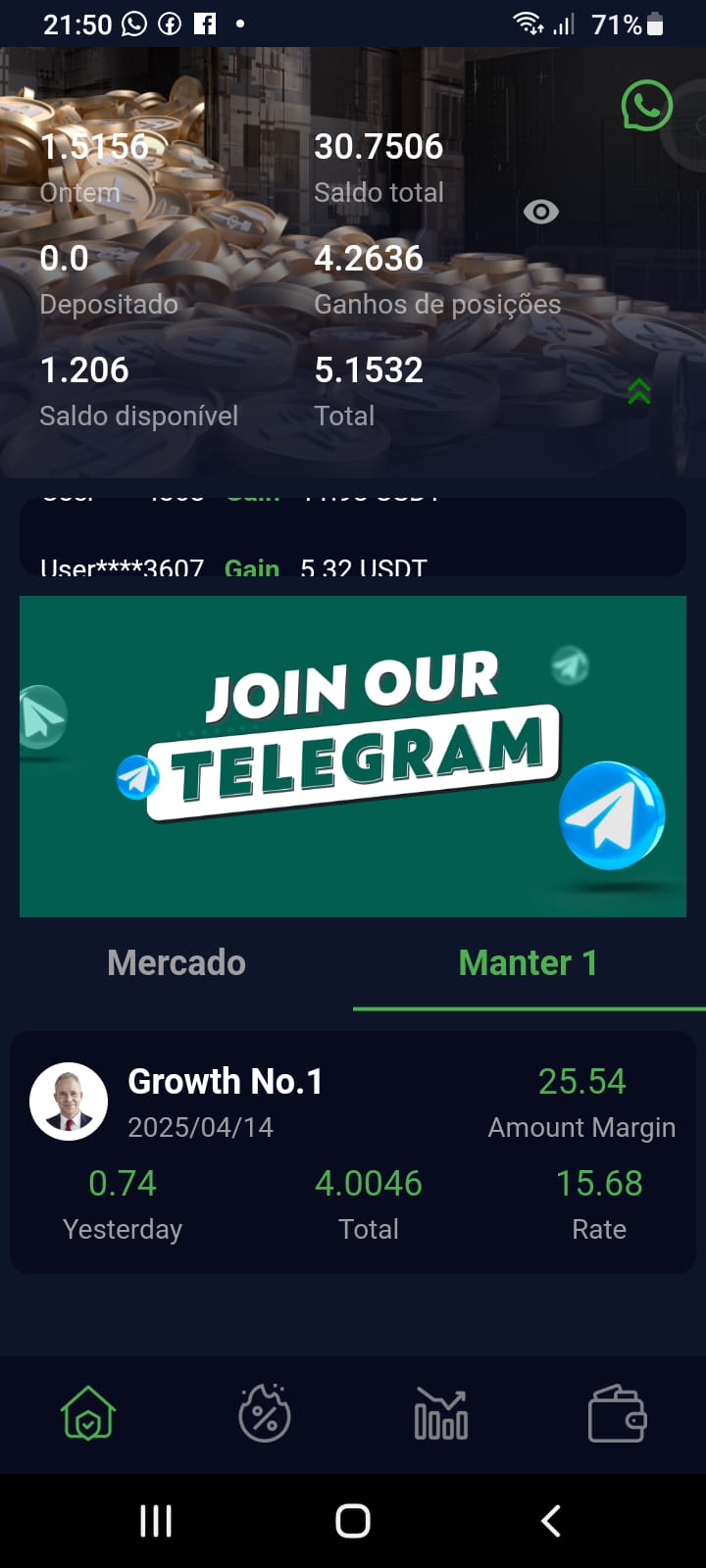Open the wallet tab
706x1568 pixels.
coord(617,1413)
